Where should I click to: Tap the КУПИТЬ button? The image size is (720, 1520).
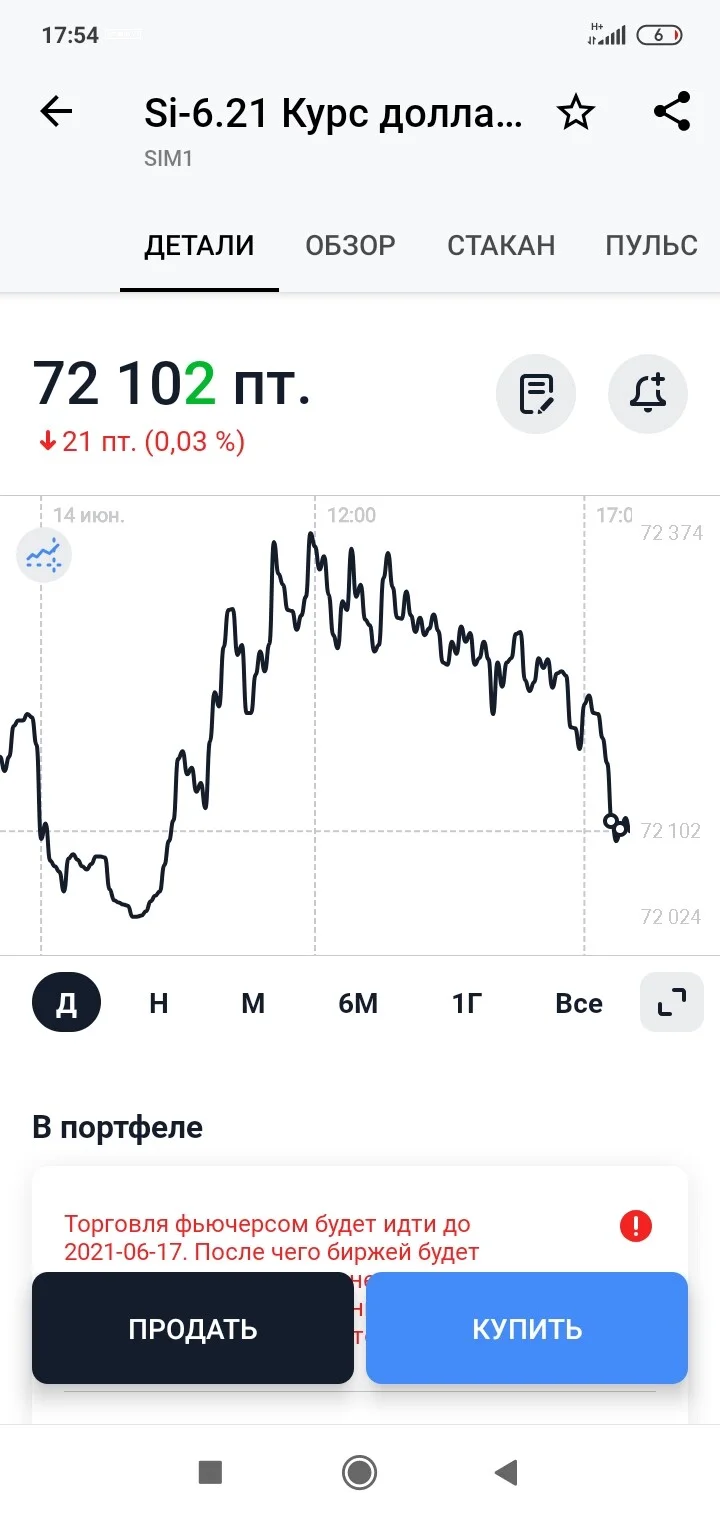527,1328
